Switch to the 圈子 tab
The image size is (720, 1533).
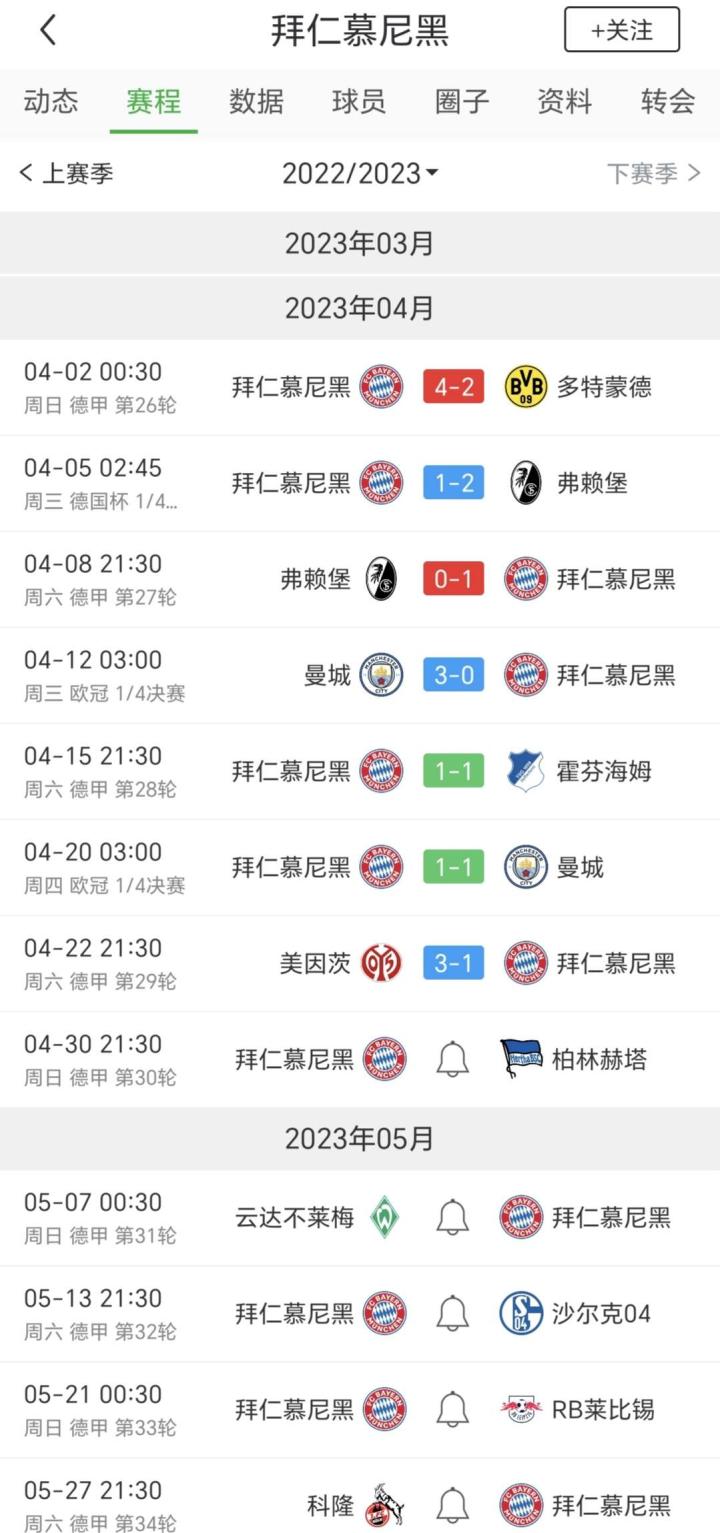click(462, 102)
